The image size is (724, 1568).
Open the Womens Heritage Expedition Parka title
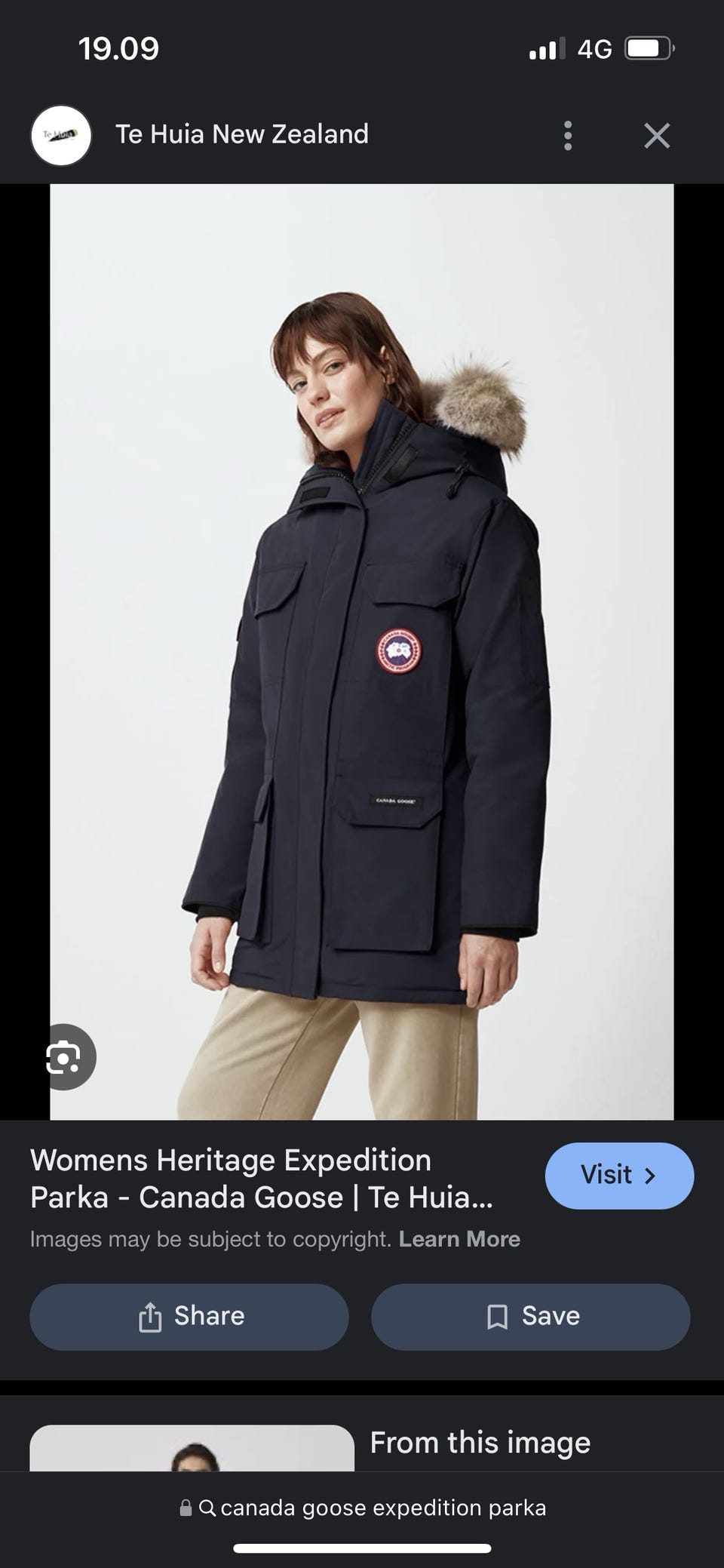point(262,1179)
